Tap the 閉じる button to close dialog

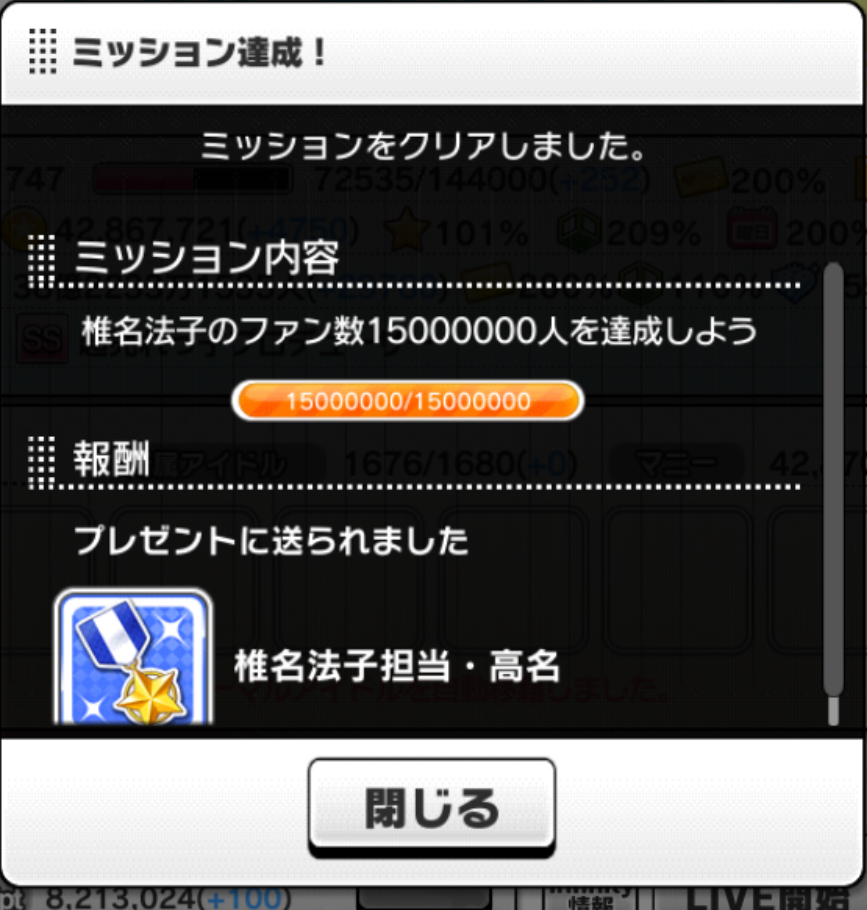(431, 807)
